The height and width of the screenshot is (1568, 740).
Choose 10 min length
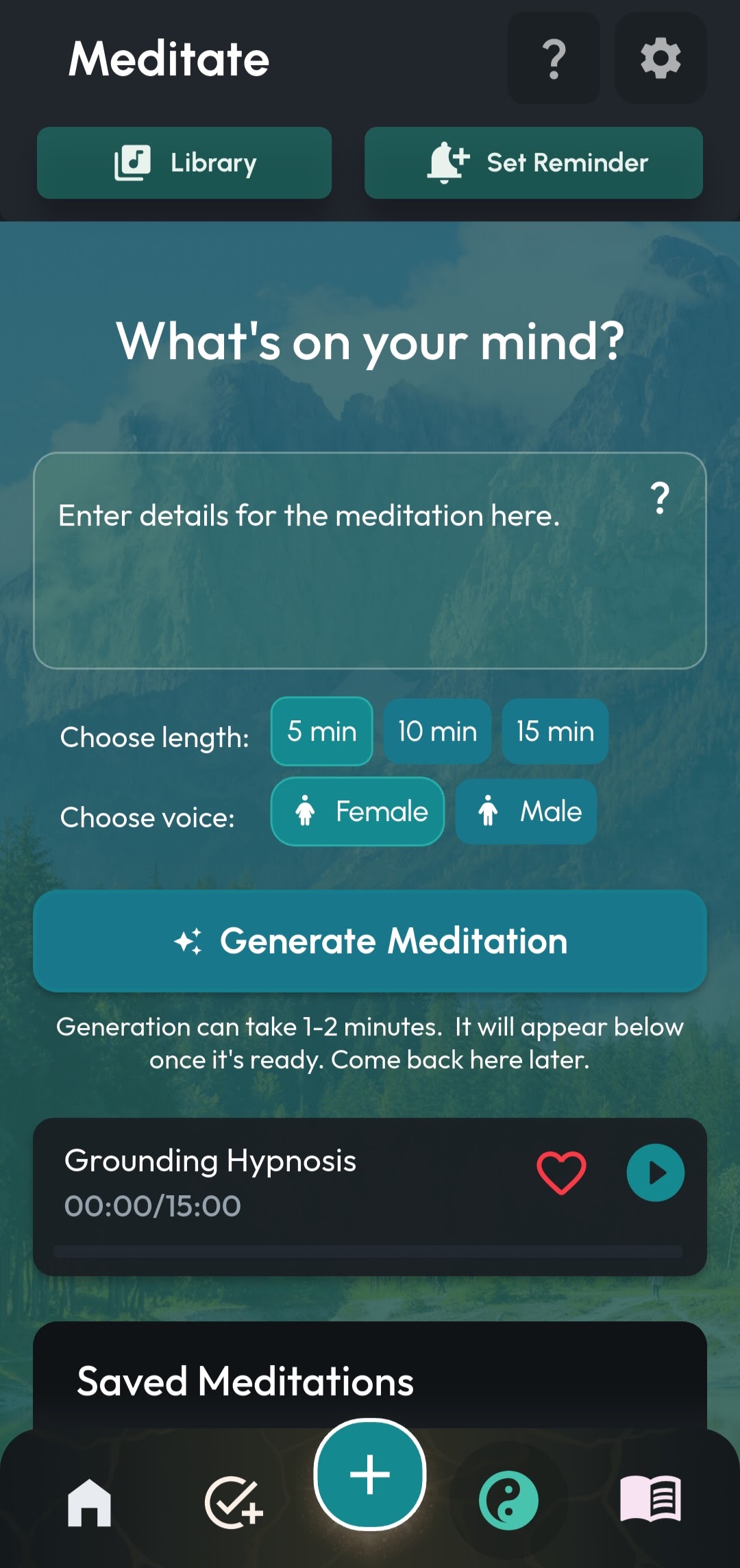[437, 731]
